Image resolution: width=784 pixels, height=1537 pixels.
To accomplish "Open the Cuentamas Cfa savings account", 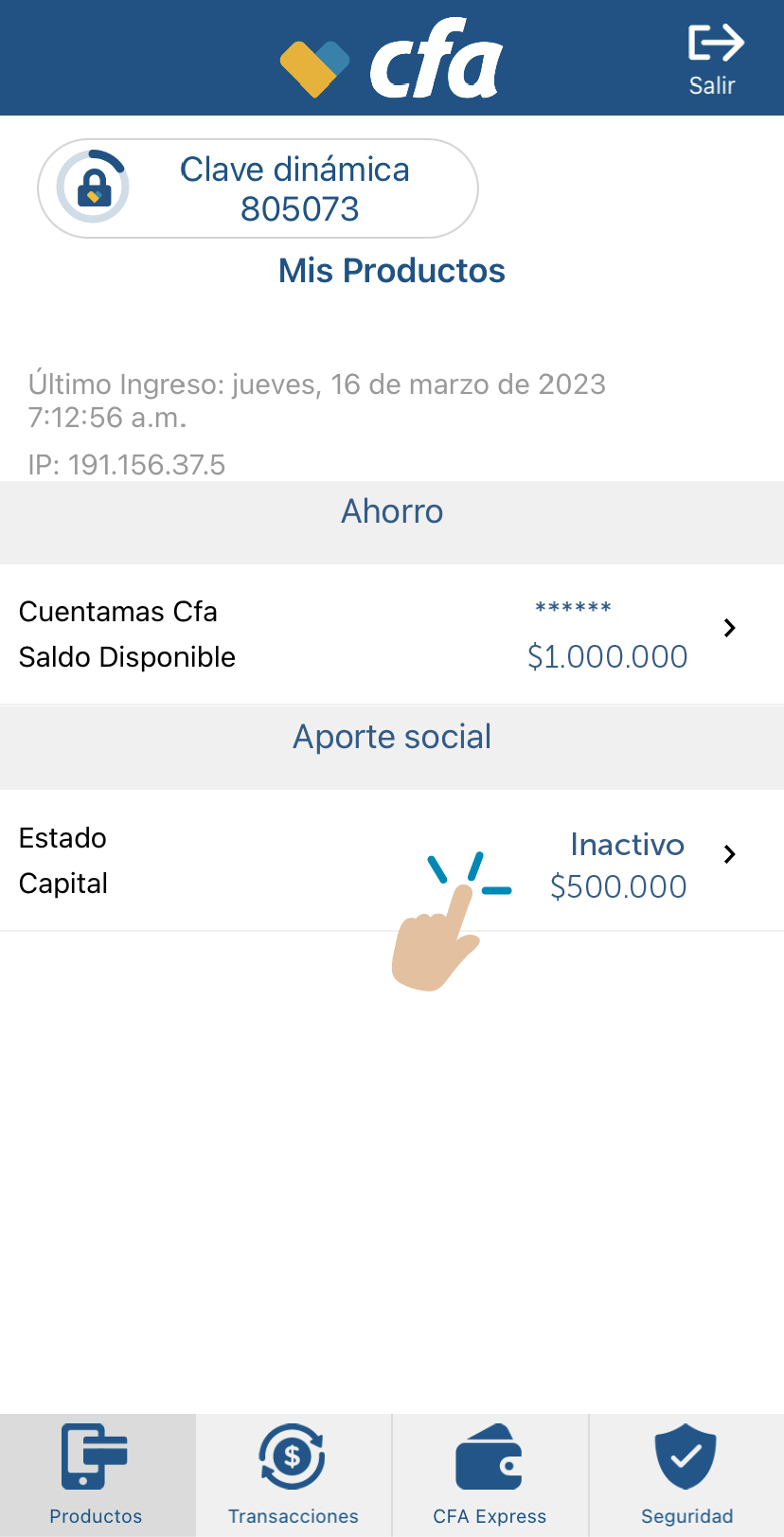I will (392, 634).
